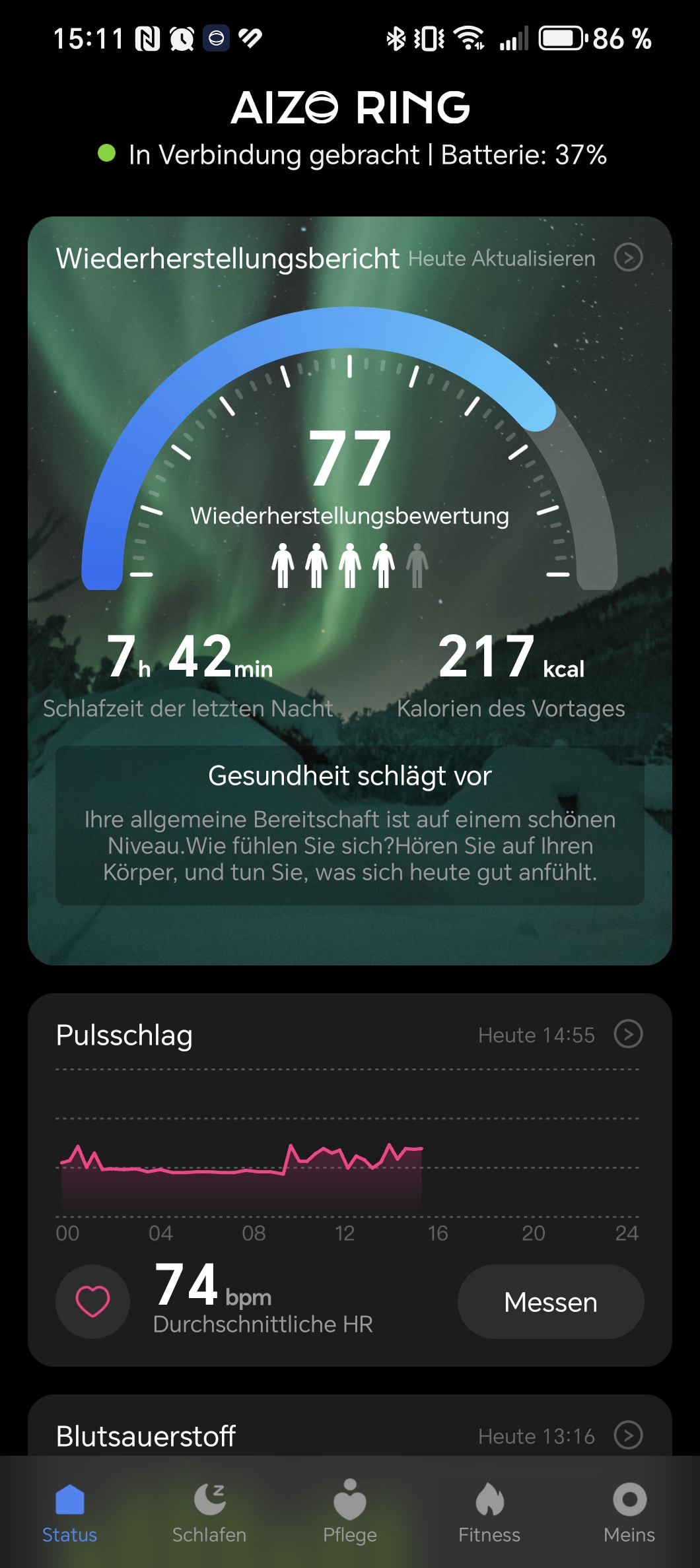Switch to the Schlafen tab

point(209,1511)
